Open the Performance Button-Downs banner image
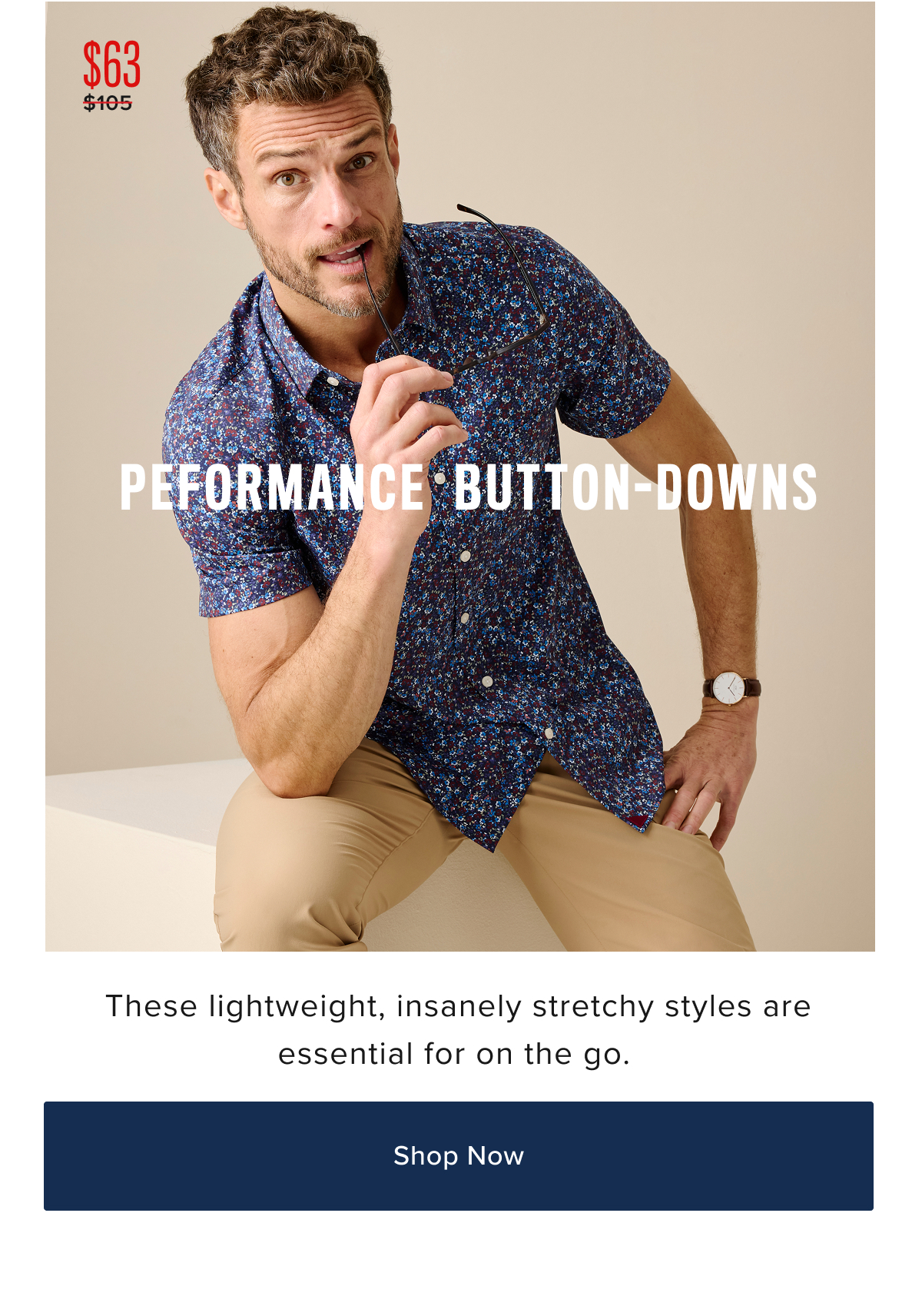The width and height of the screenshot is (922, 1316). coord(459,477)
